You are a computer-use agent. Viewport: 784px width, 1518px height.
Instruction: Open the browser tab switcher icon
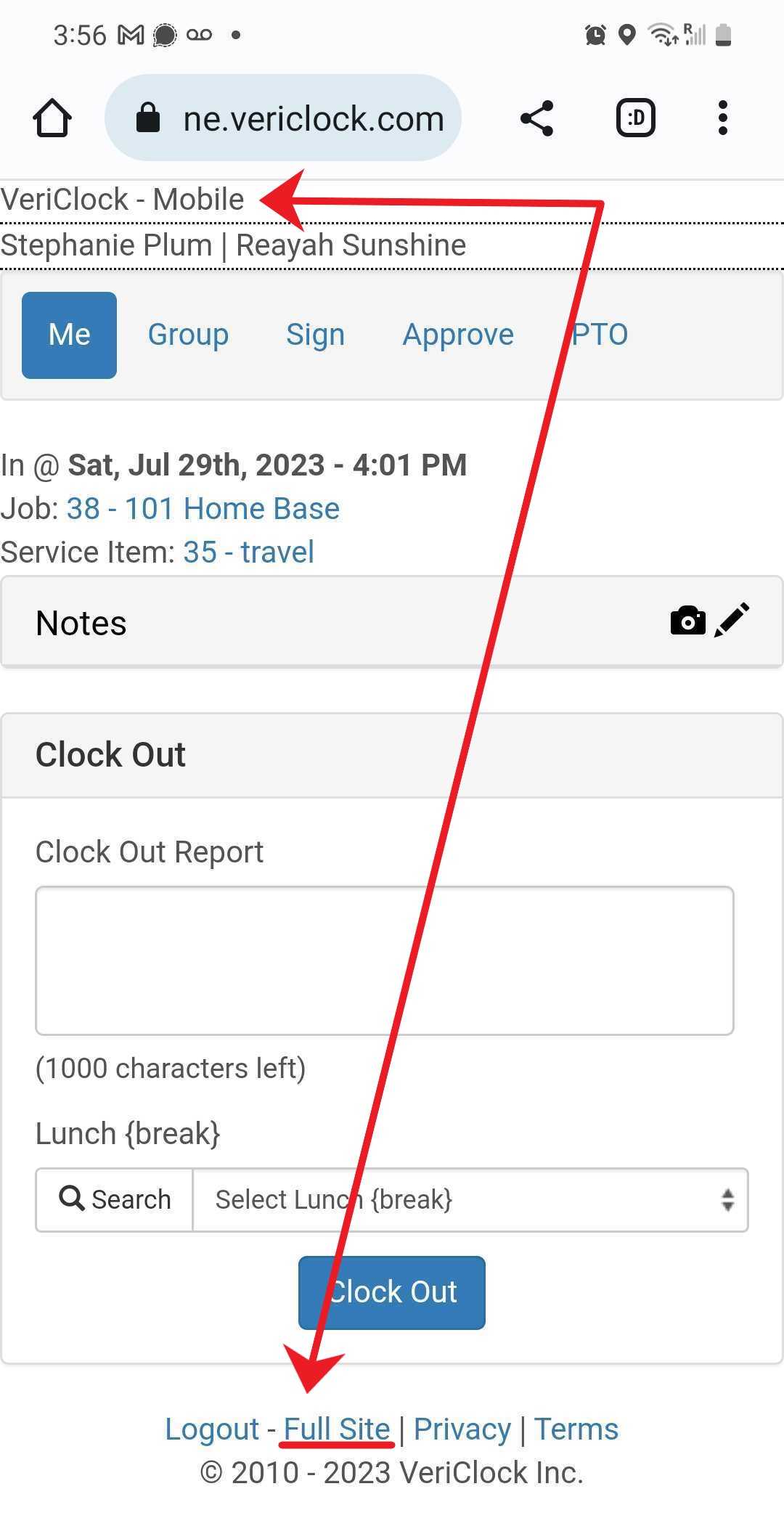click(635, 118)
